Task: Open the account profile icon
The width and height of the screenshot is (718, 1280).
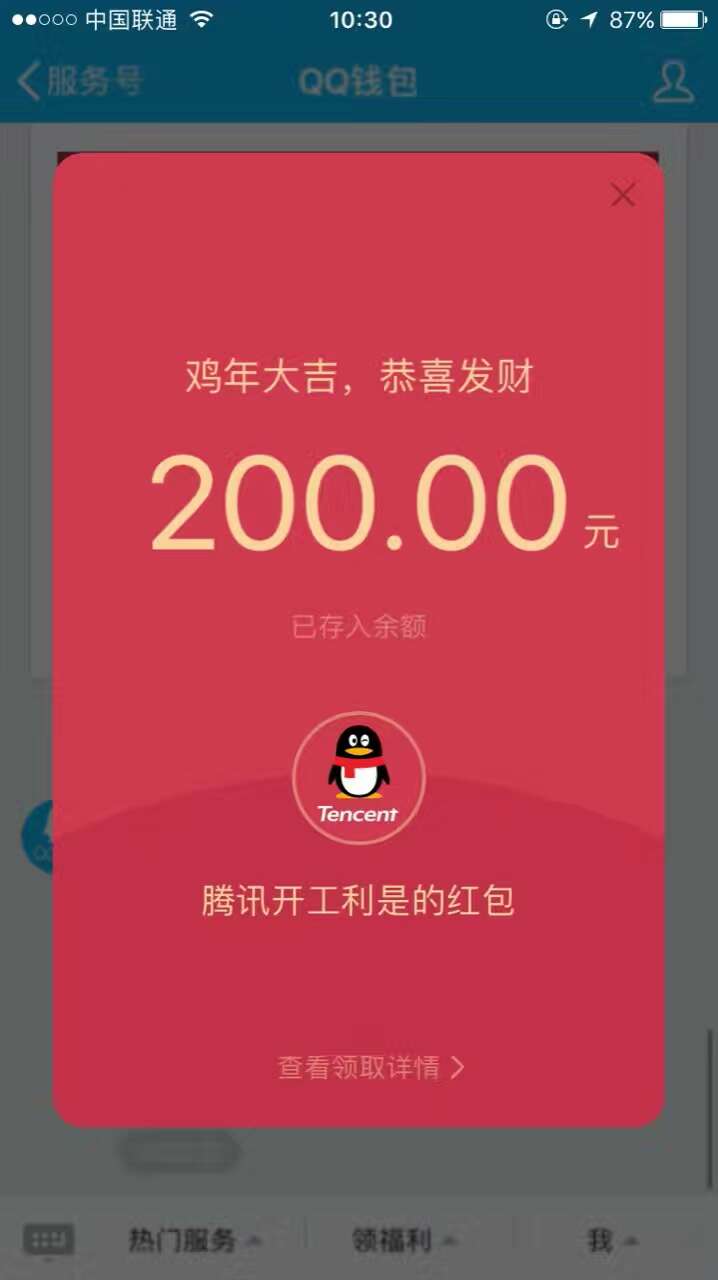Action: point(673,82)
